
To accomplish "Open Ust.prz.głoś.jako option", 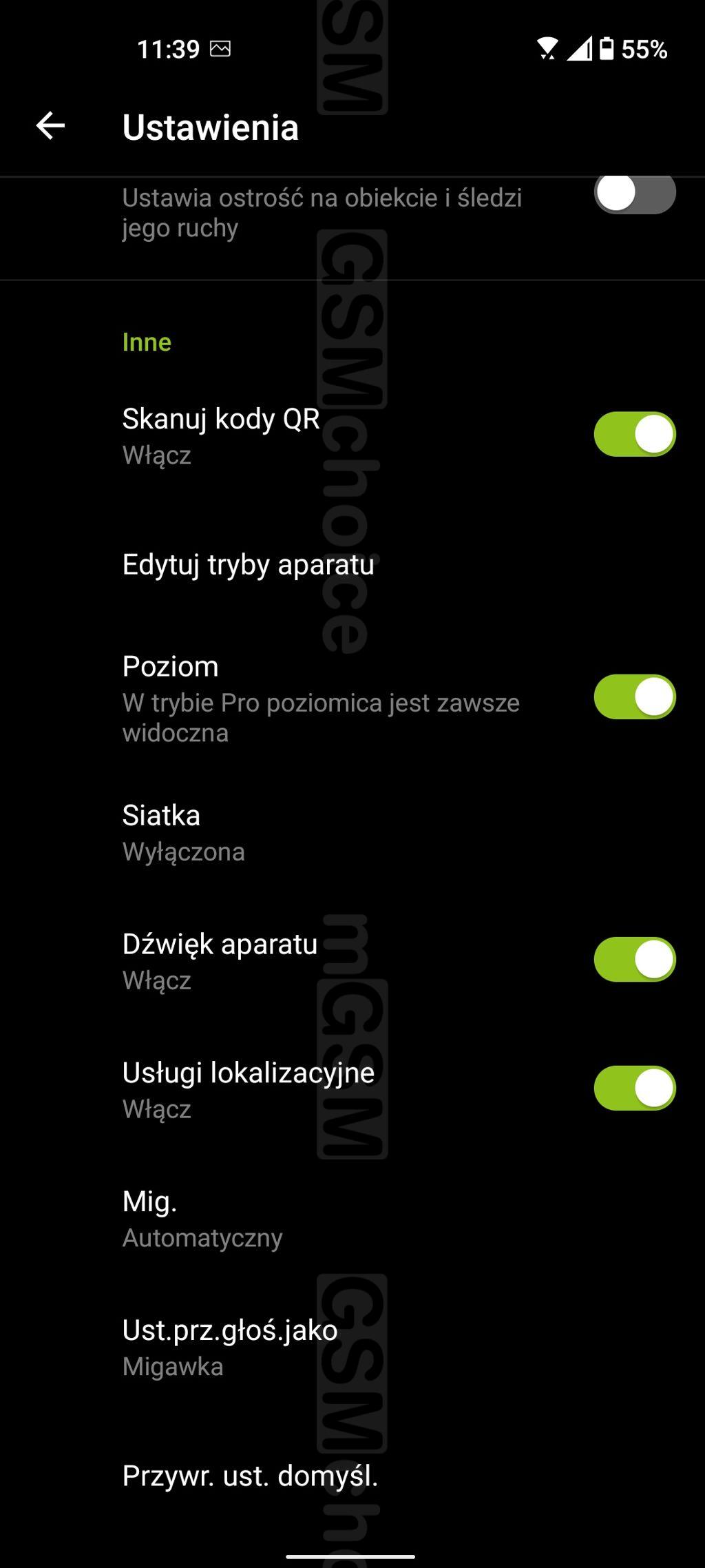I will (229, 1347).
